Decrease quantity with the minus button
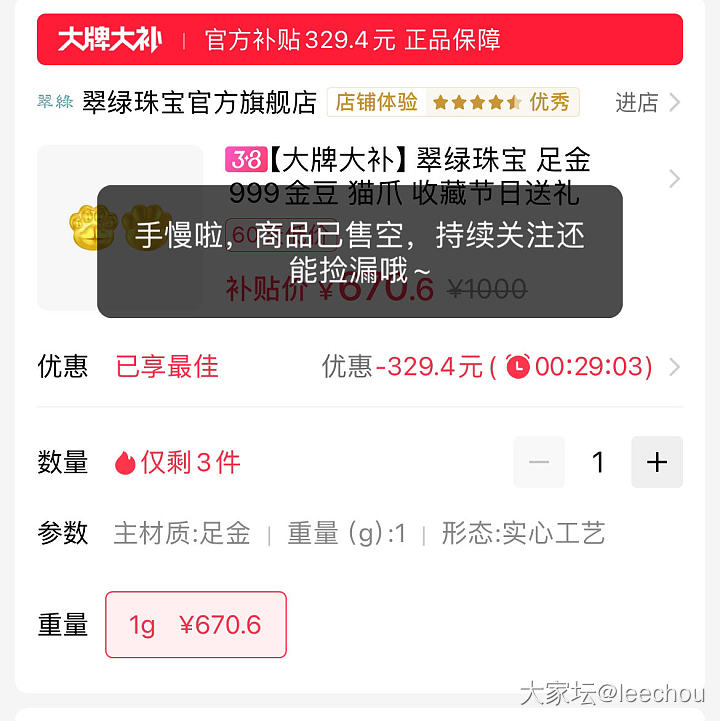This screenshot has height=721, width=720. [x=539, y=462]
